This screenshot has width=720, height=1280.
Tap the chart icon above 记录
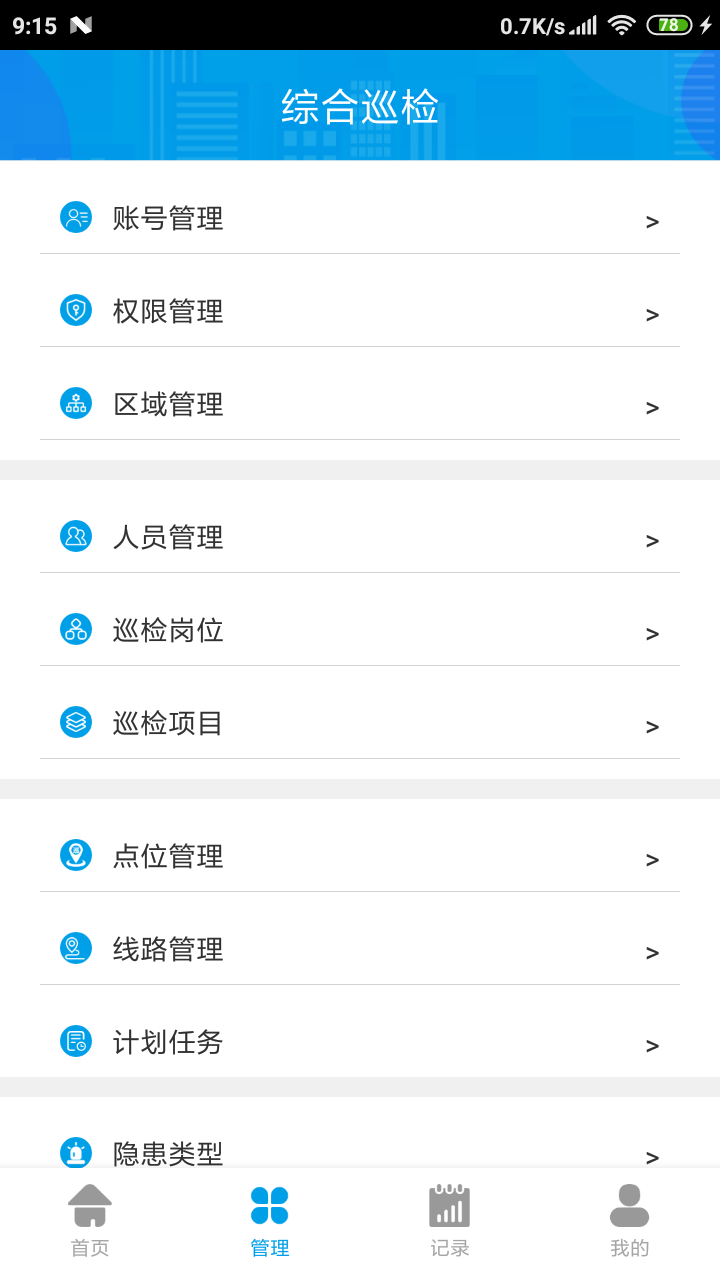point(448,1205)
